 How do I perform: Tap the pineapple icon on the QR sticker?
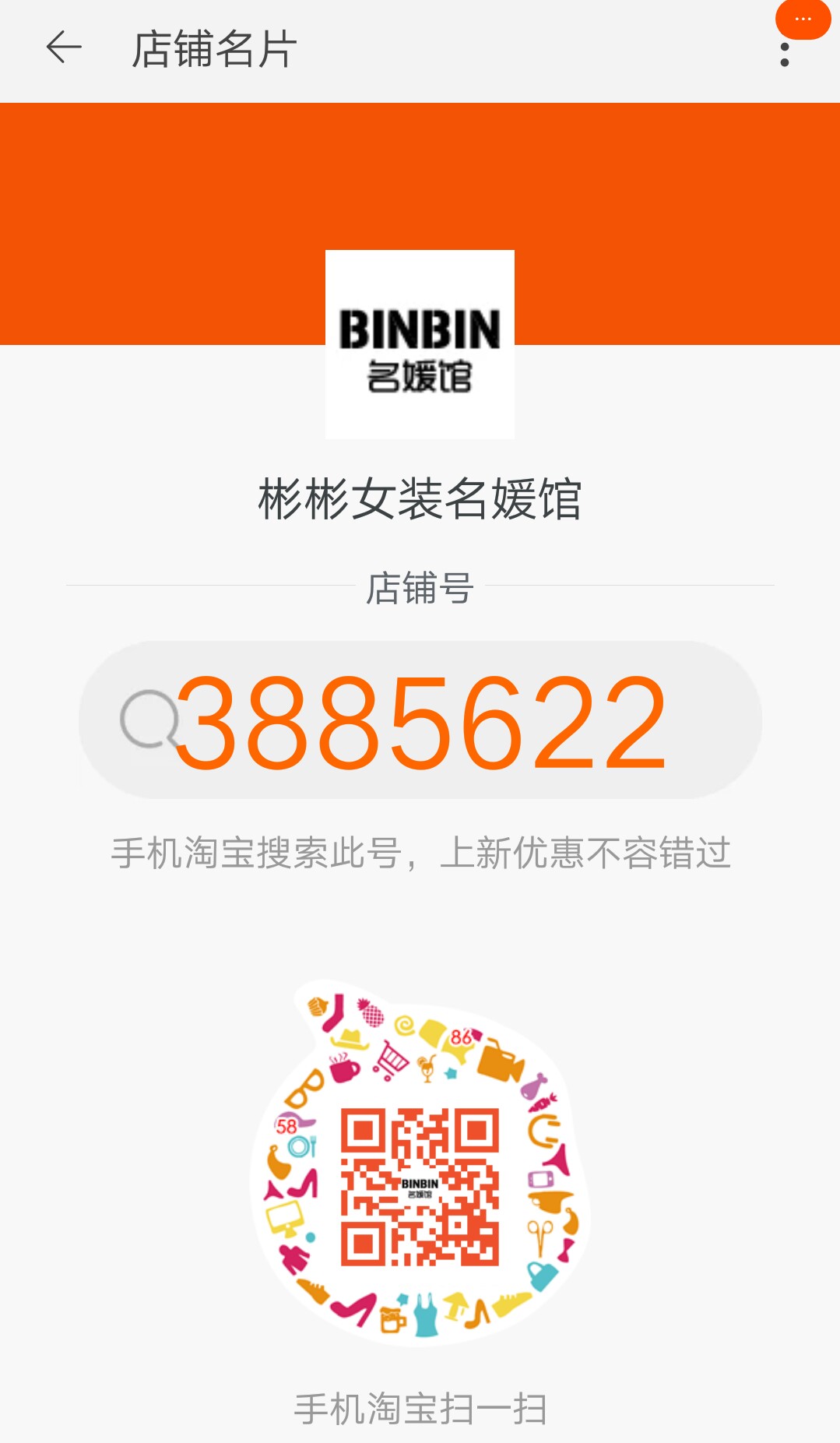tap(370, 1012)
